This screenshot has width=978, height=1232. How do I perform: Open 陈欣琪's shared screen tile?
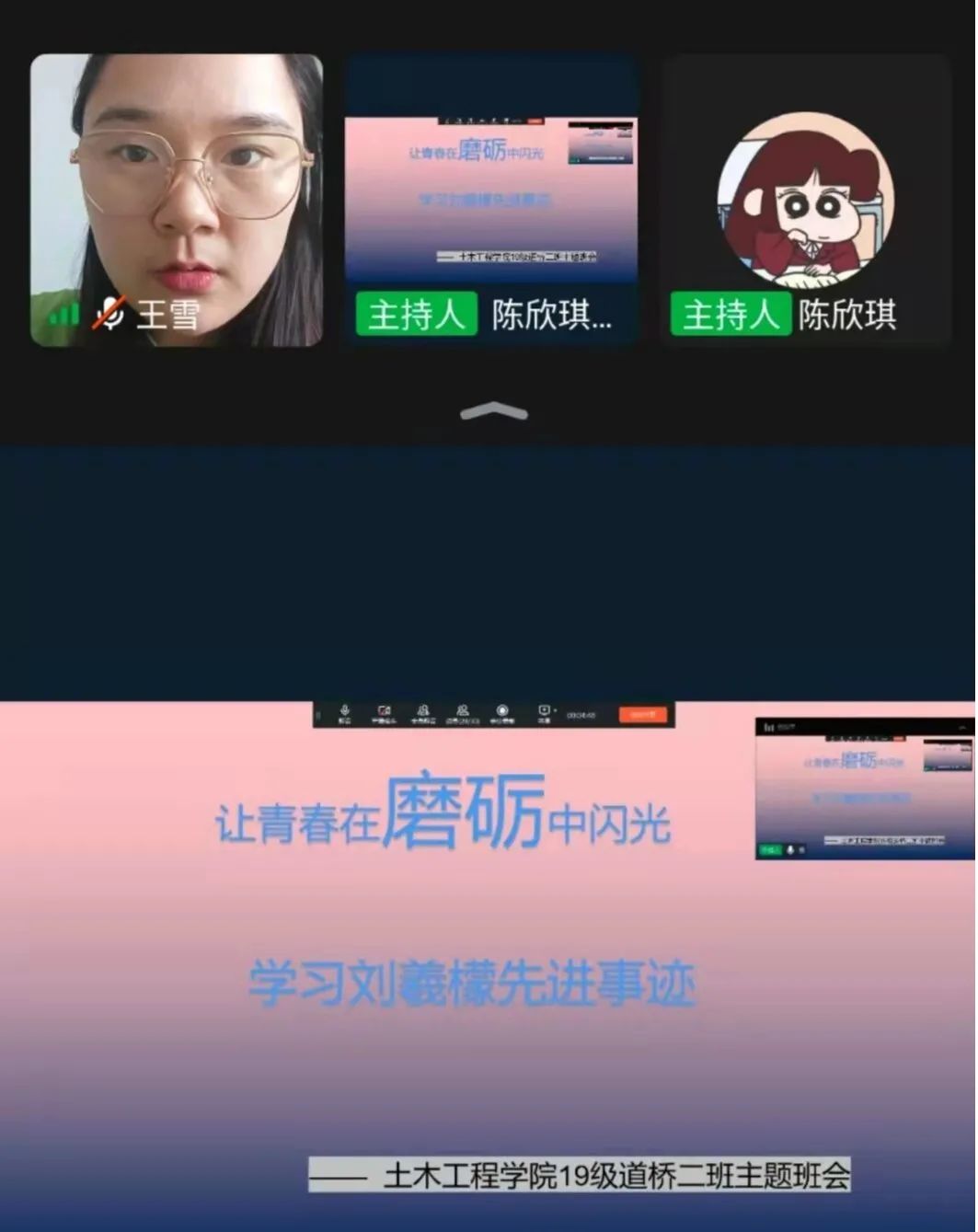pos(491,199)
